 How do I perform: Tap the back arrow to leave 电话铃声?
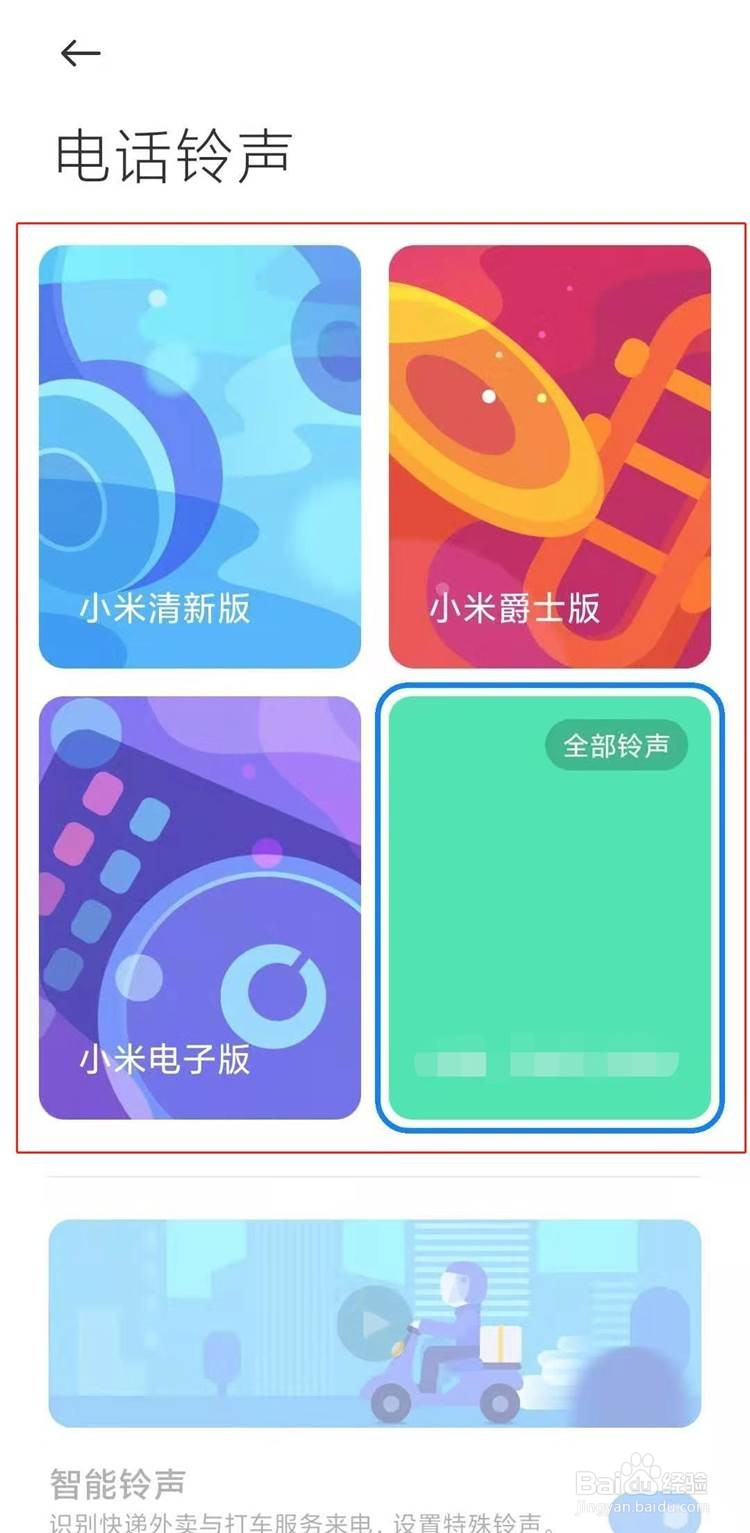click(x=80, y=52)
